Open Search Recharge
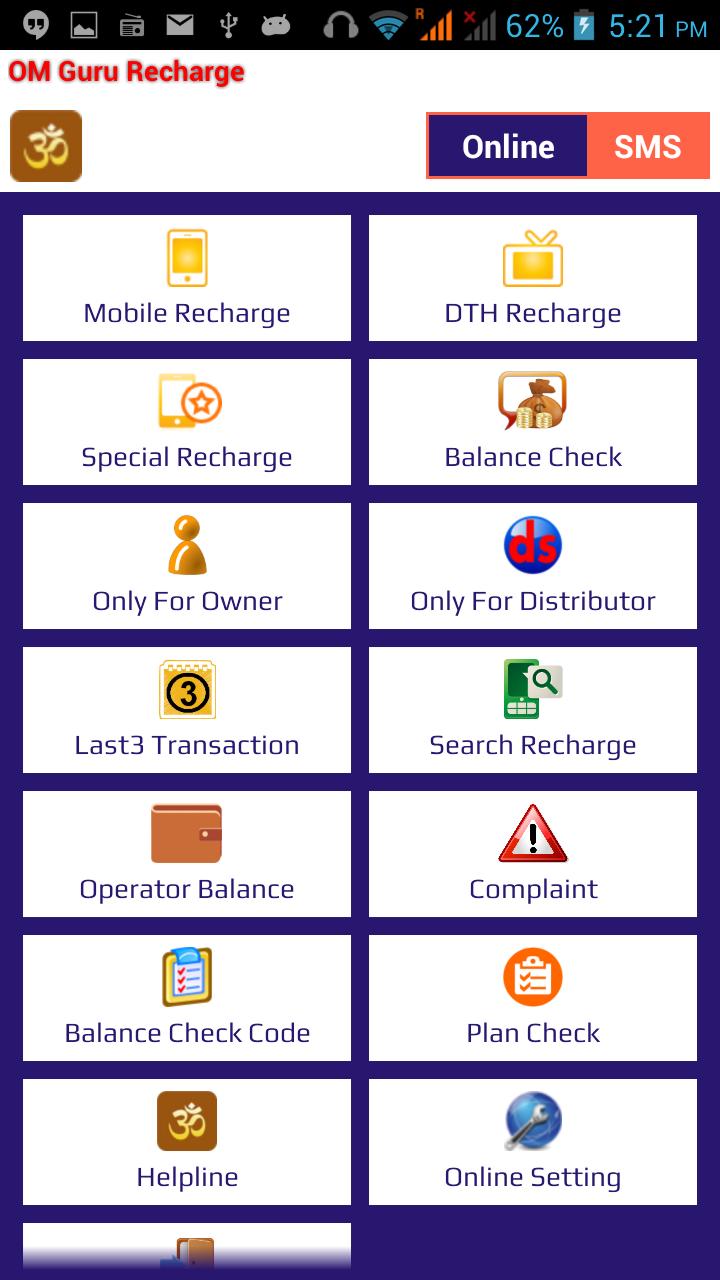The image size is (720, 1280). tap(532, 710)
